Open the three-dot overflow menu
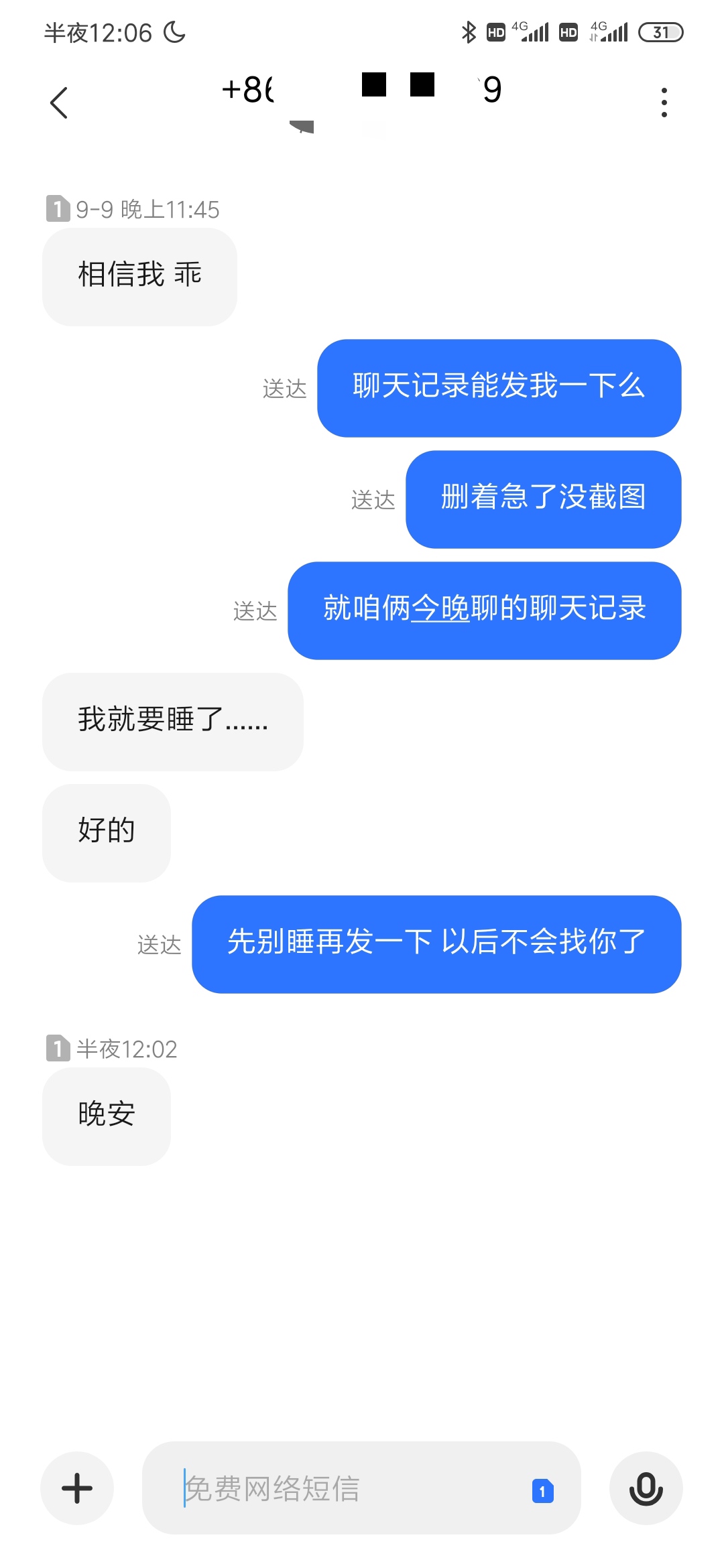The image size is (724, 1568). click(x=664, y=103)
